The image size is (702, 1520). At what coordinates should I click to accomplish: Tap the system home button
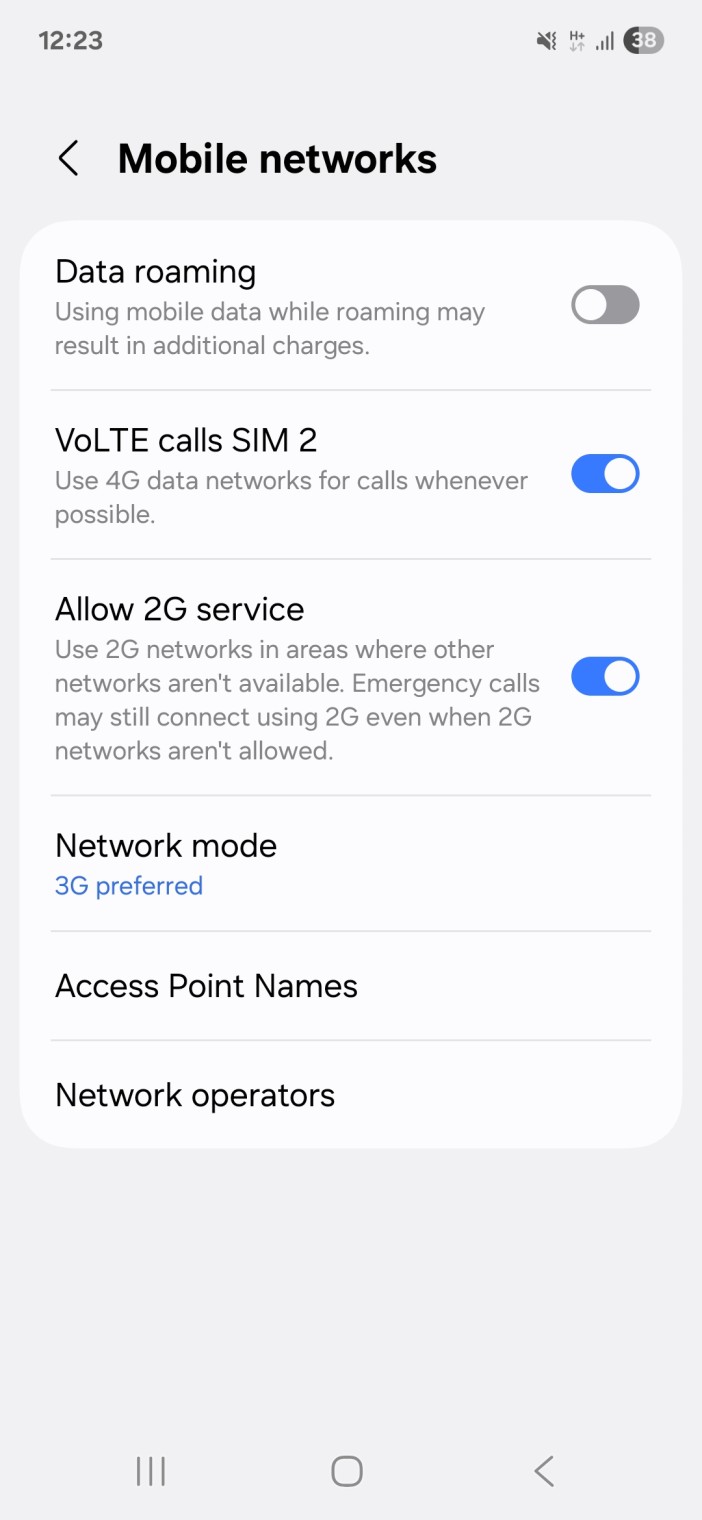(x=347, y=1471)
